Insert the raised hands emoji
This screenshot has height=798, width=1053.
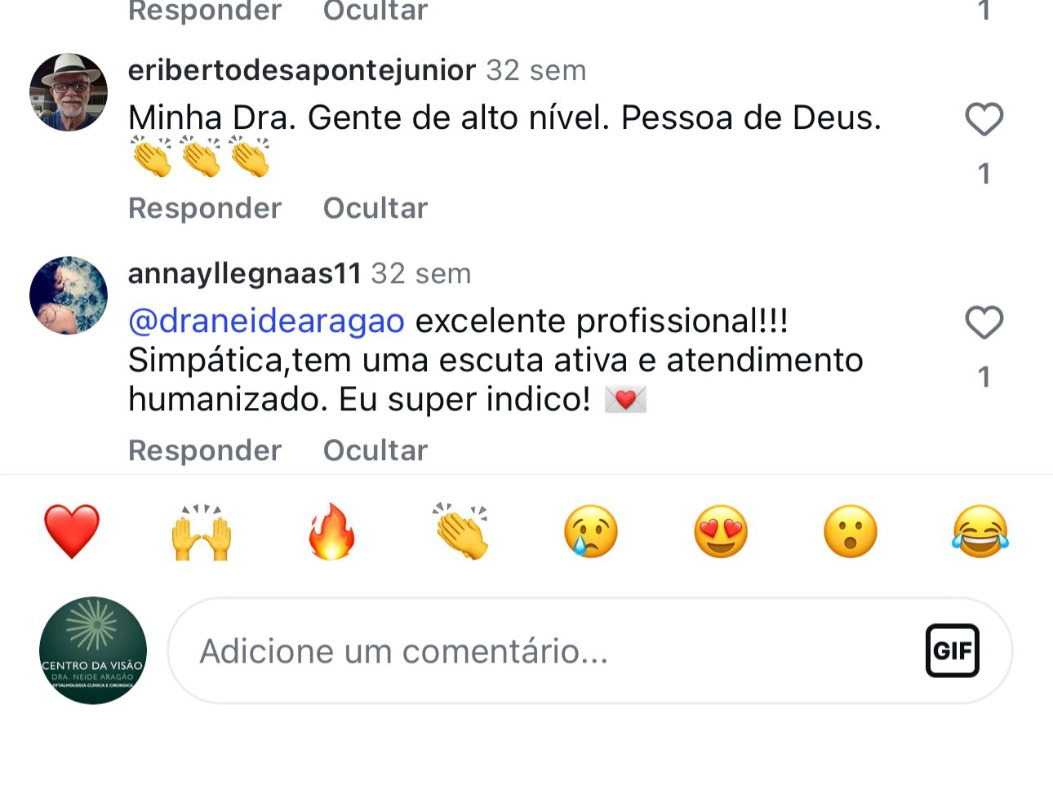pyautogui.click(x=202, y=531)
